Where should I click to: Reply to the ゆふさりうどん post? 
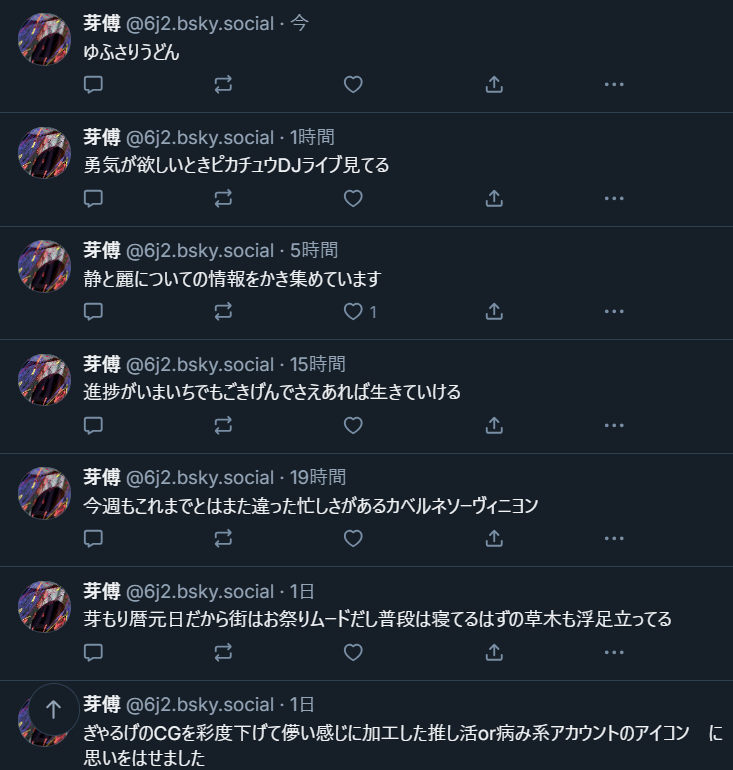tap(93, 85)
